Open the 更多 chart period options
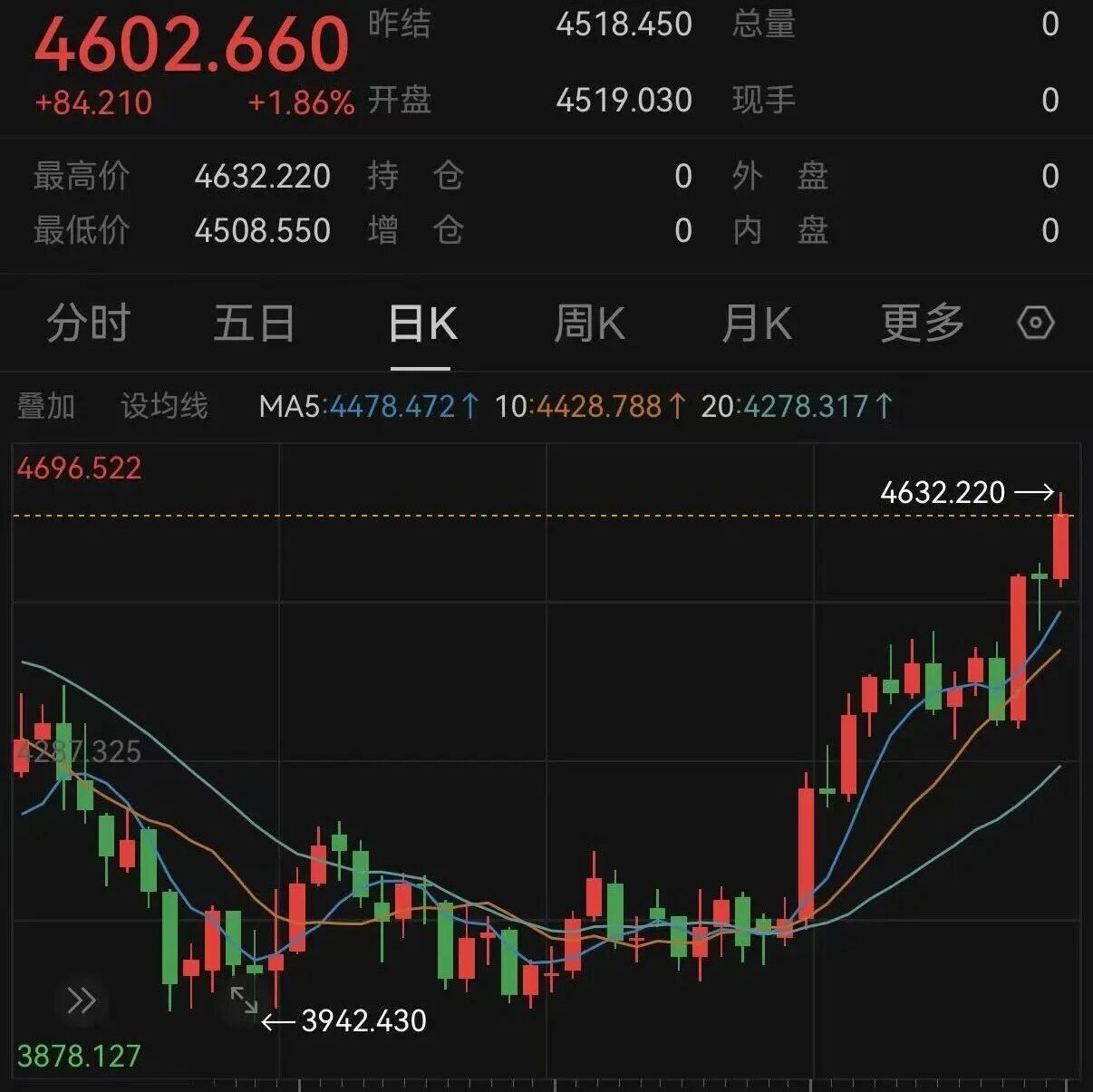The height and width of the screenshot is (1092, 1093). 922,324
